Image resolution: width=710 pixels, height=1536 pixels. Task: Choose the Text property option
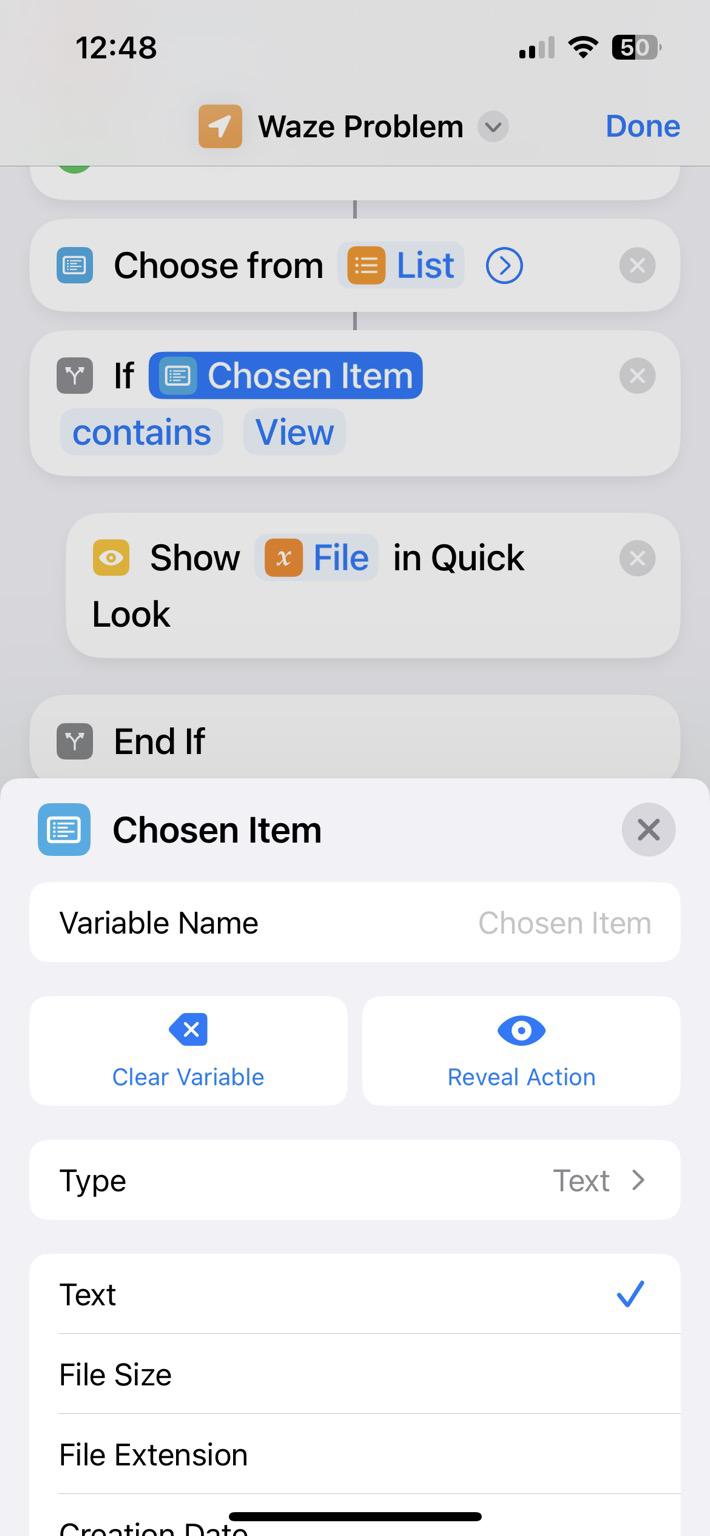(x=355, y=1294)
